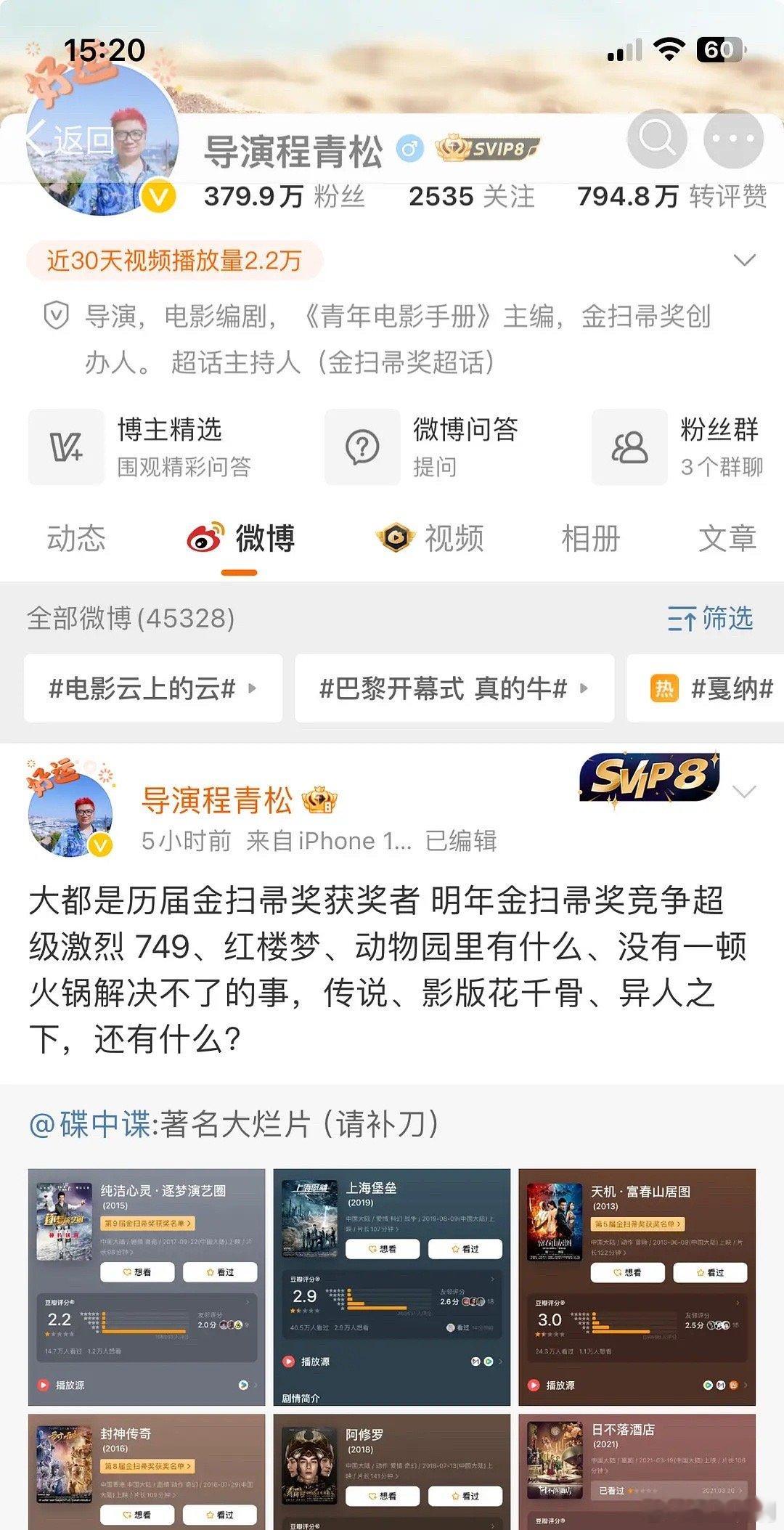The width and height of the screenshot is (784, 1530).
Task: Tap the three-dot more options icon
Action: point(733,138)
